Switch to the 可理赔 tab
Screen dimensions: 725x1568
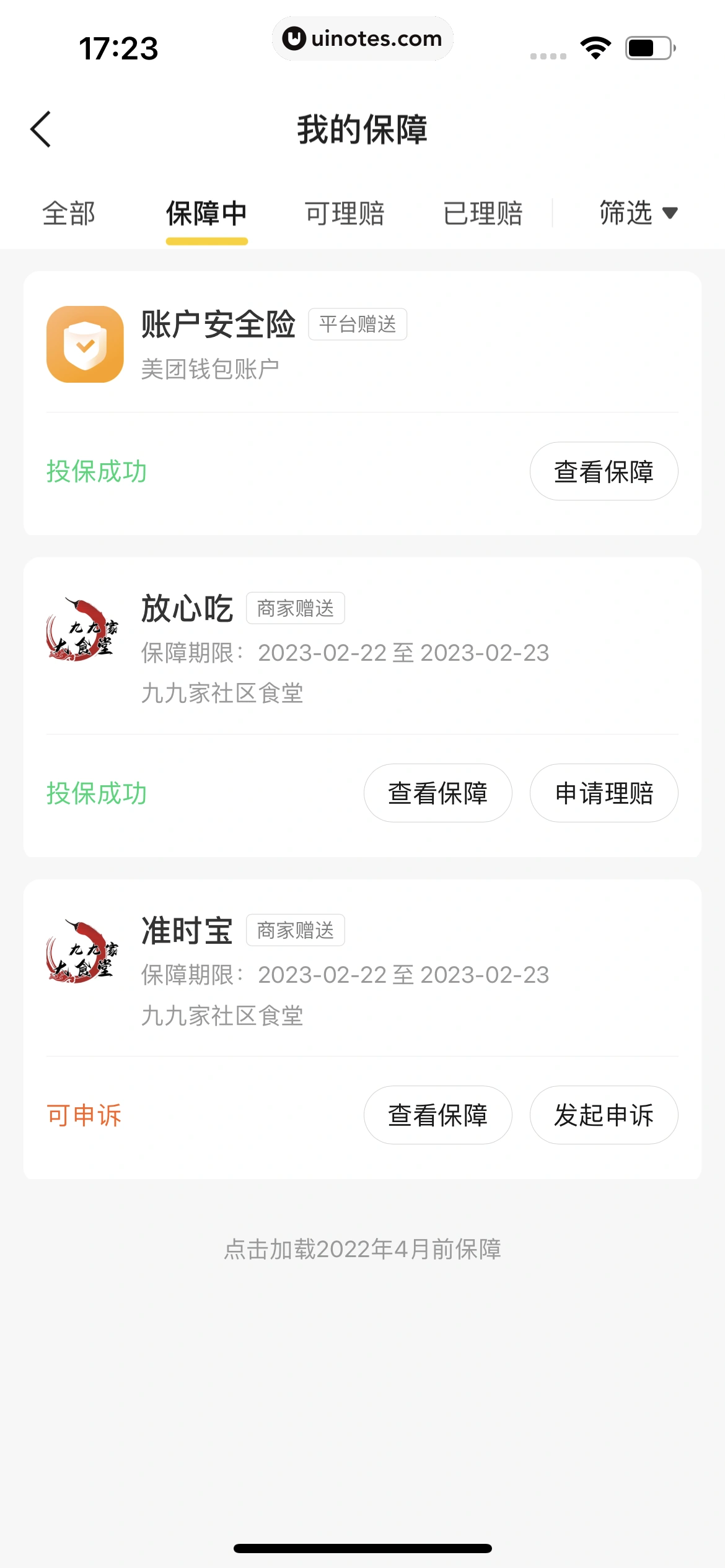click(345, 212)
